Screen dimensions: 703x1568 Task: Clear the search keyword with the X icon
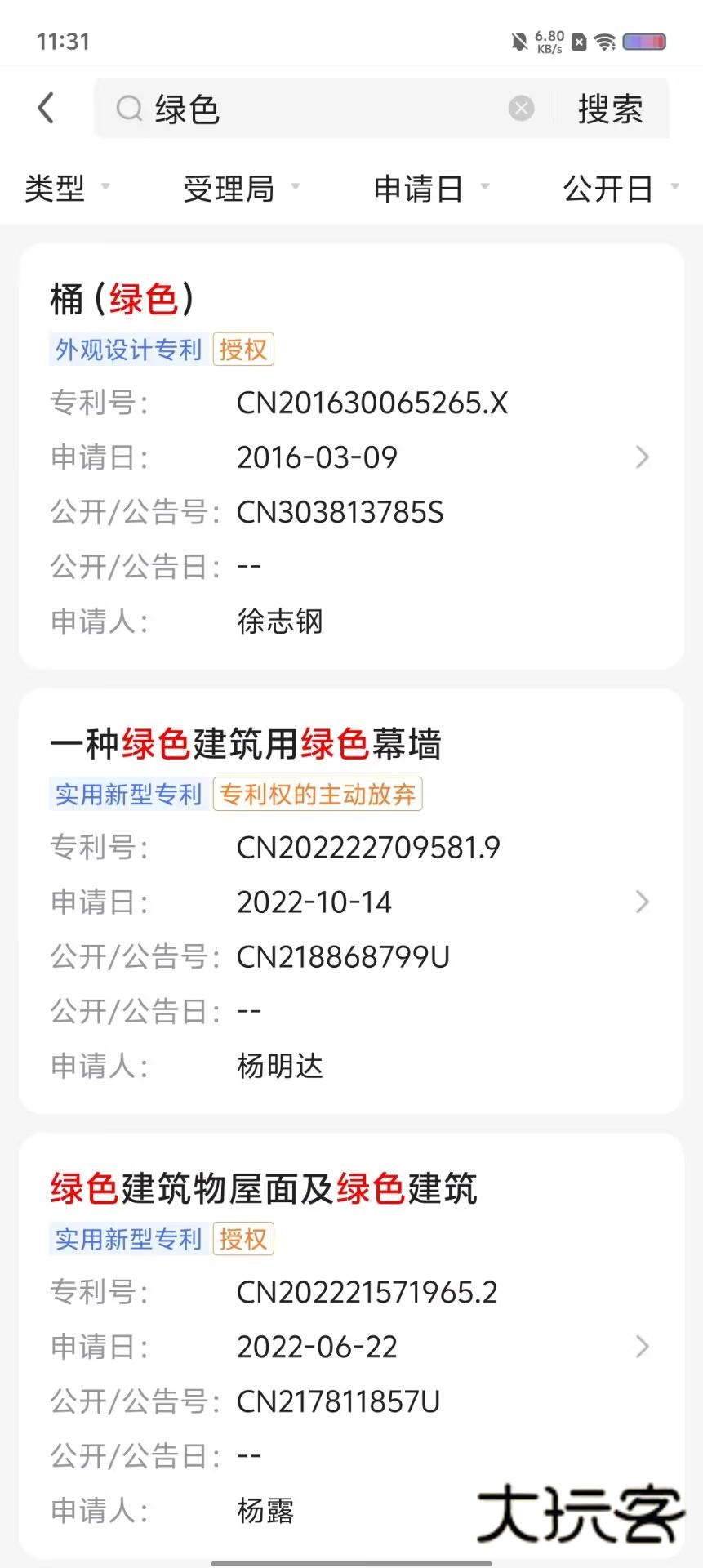[521, 107]
